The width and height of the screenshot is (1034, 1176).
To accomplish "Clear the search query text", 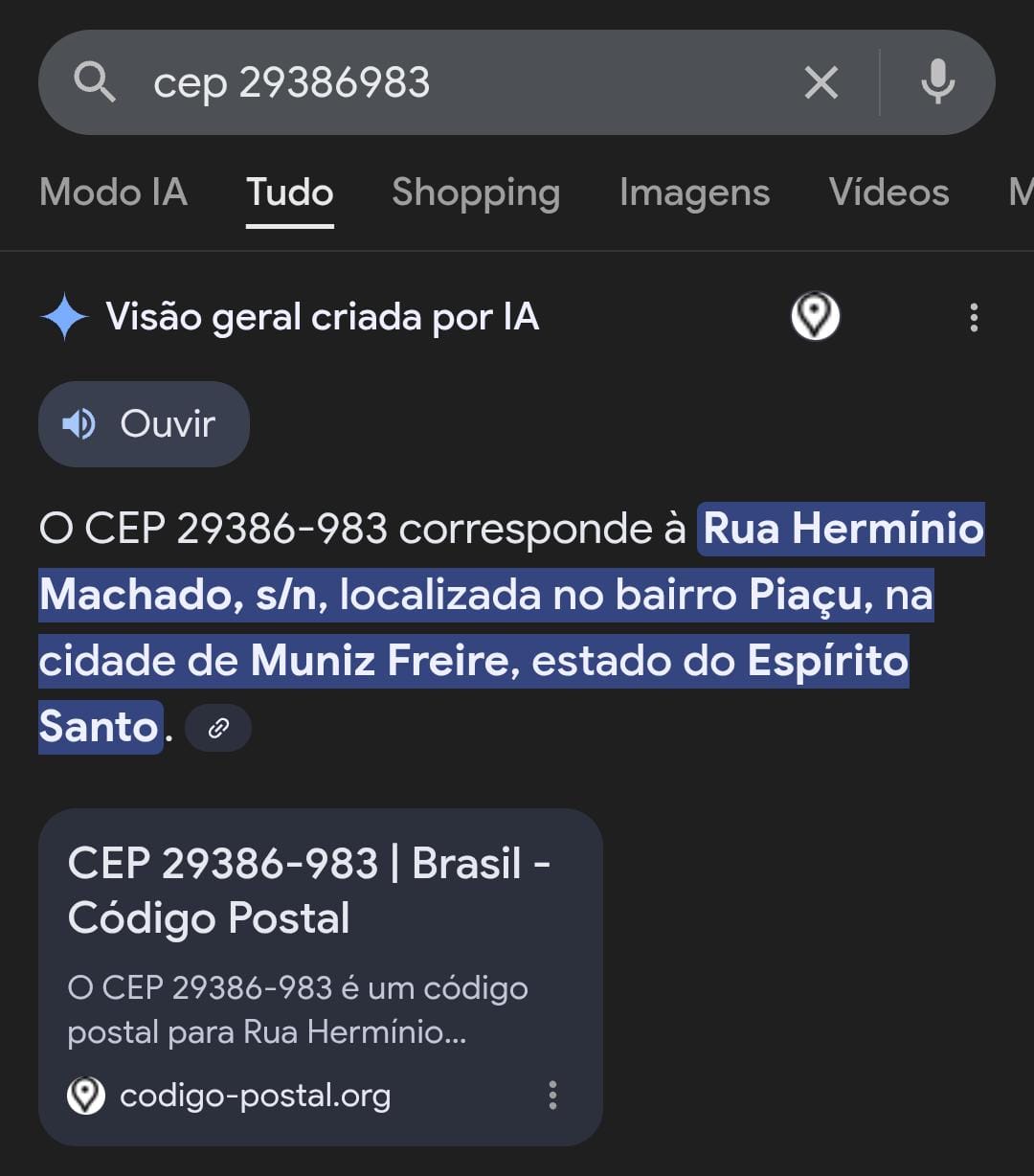I will (820, 83).
